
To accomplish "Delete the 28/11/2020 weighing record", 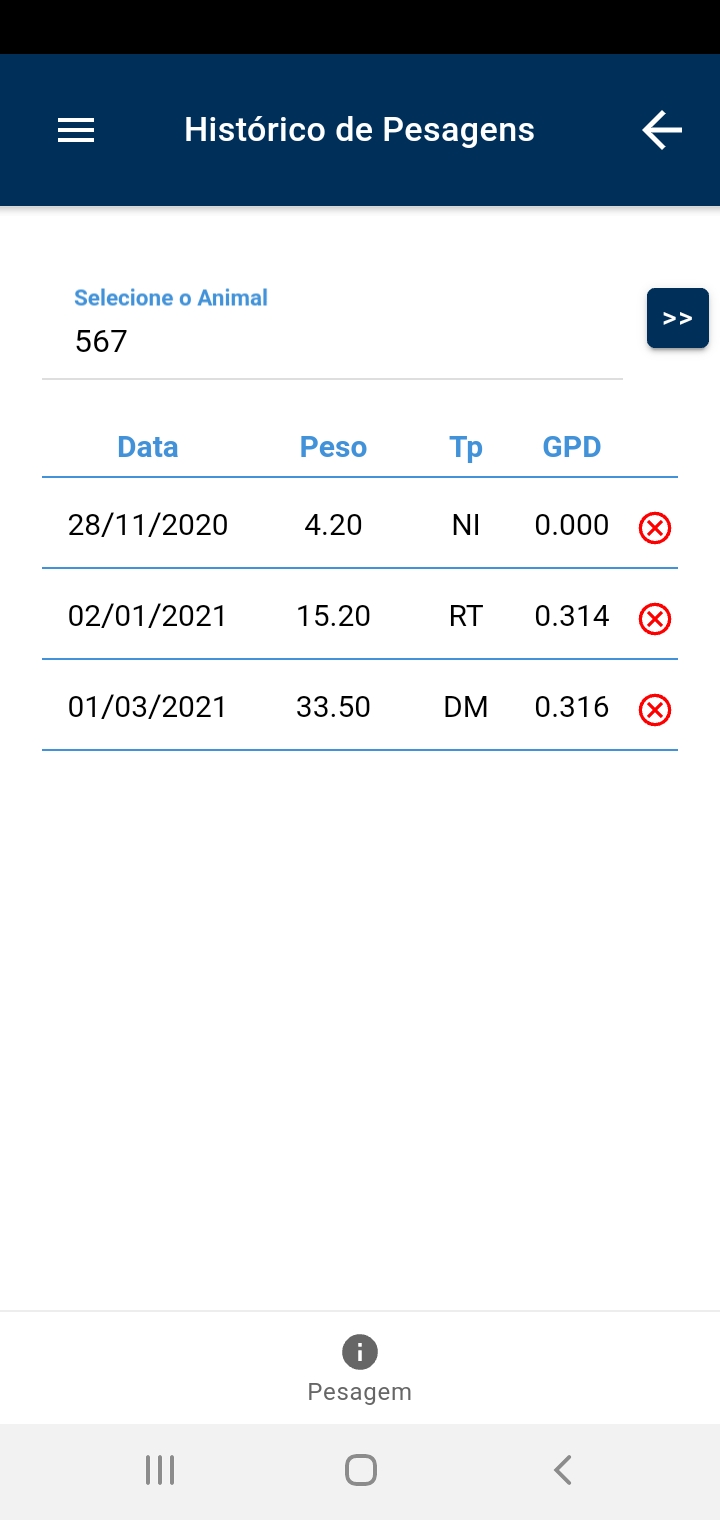I will 655,527.
